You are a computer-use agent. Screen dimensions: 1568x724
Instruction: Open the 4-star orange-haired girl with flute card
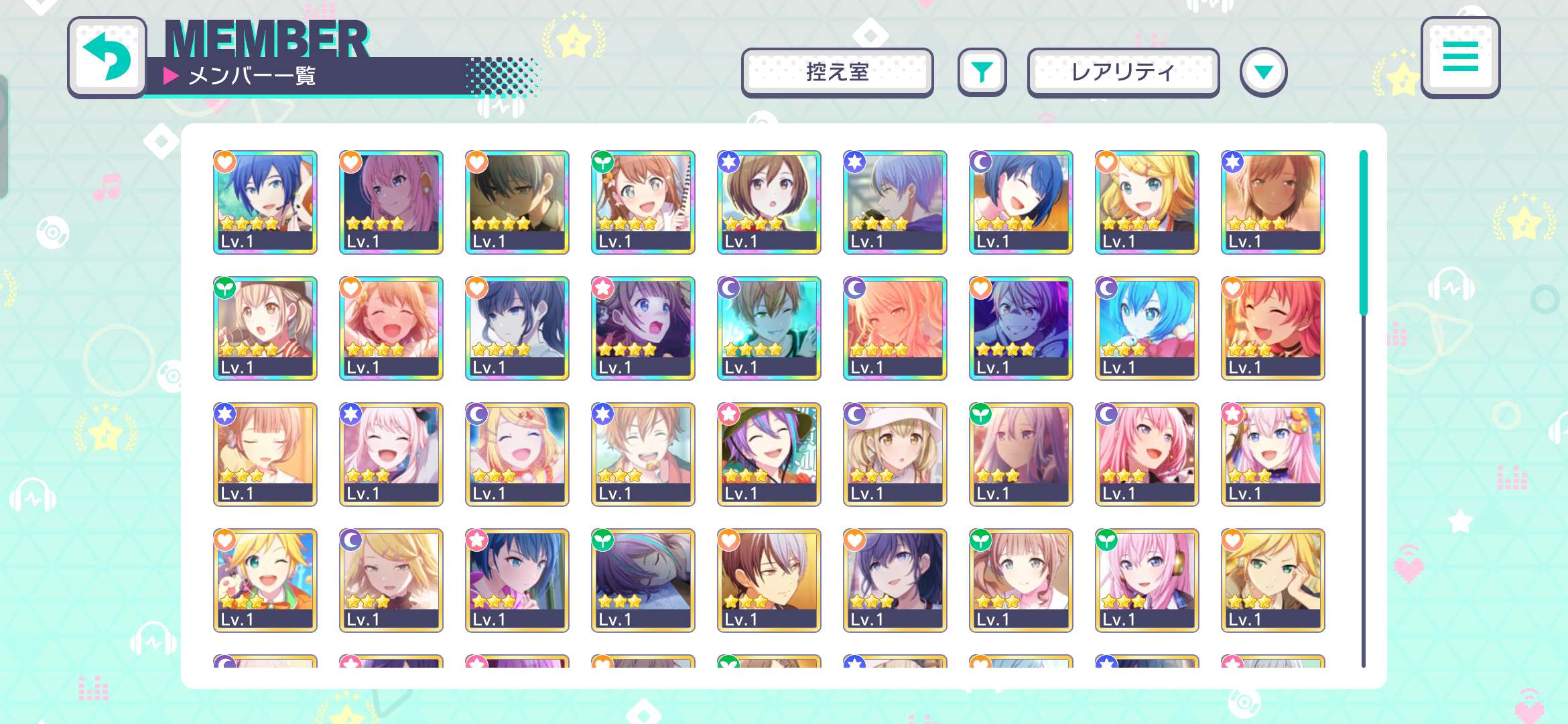643,202
